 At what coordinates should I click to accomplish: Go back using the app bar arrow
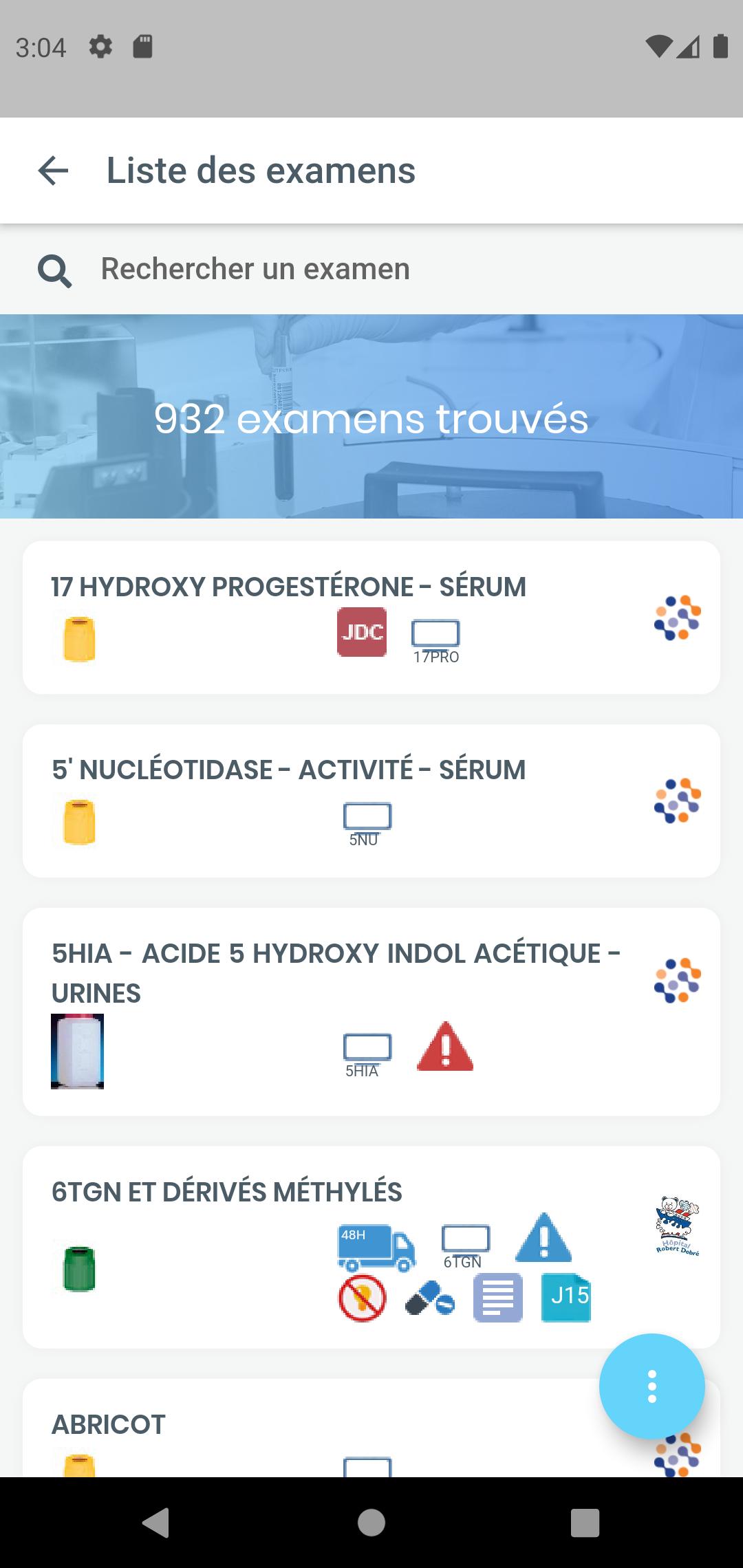pos(53,171)
